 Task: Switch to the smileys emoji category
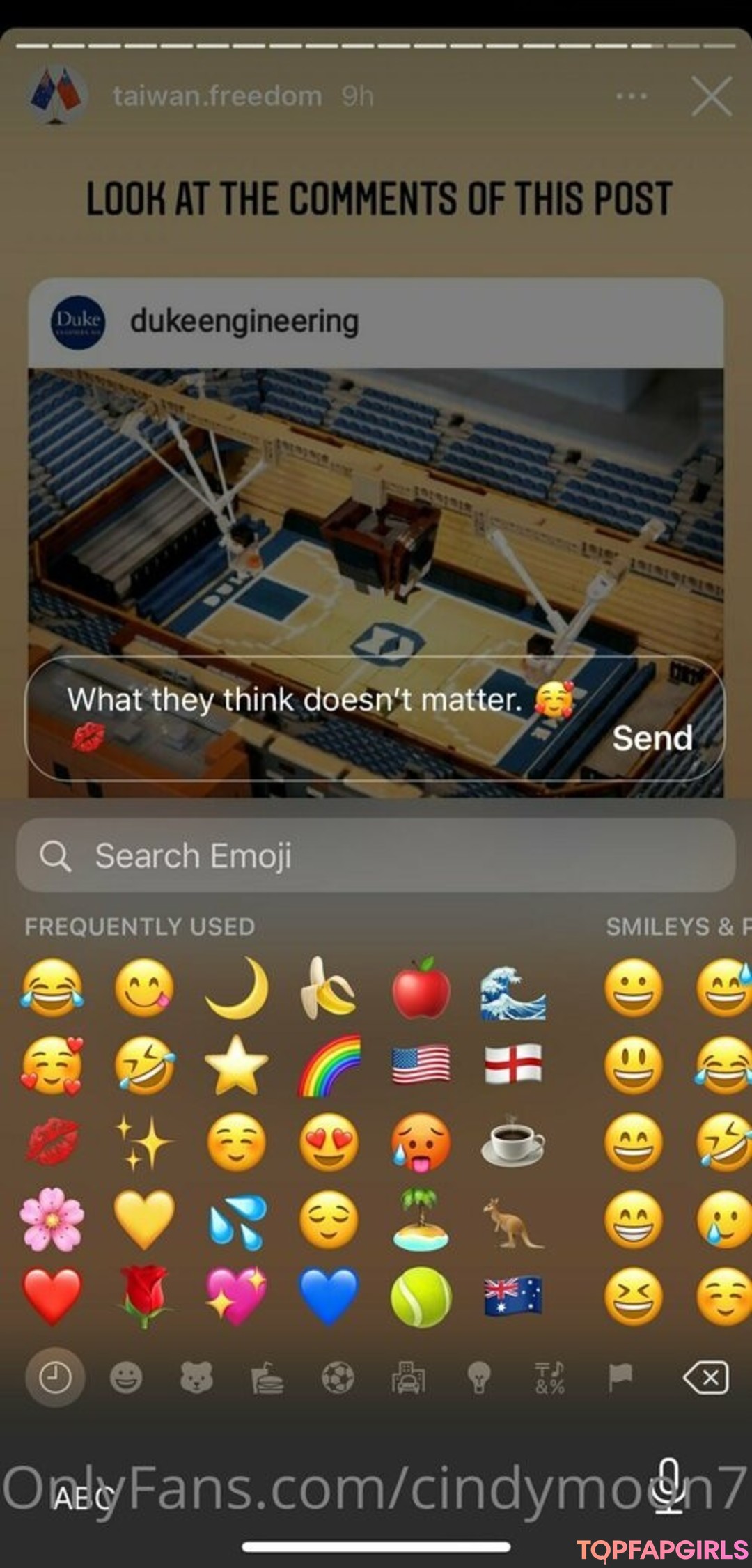tap(126, 1377)
